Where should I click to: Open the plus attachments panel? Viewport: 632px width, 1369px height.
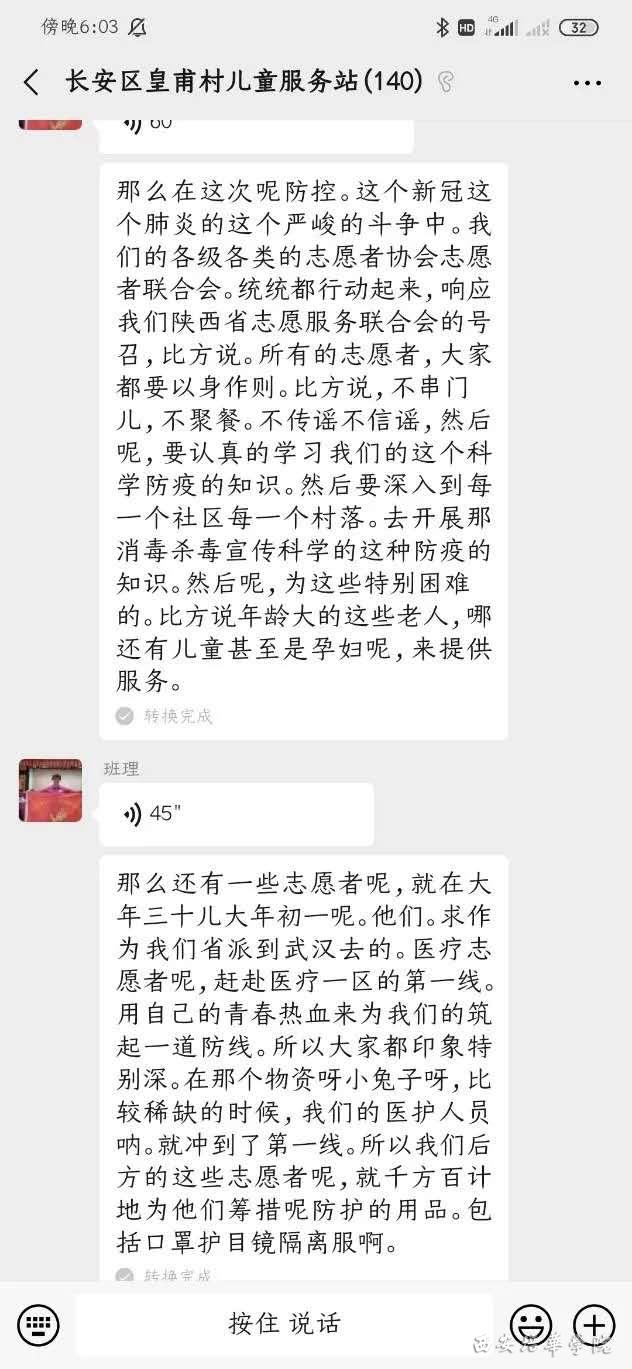594,1324
